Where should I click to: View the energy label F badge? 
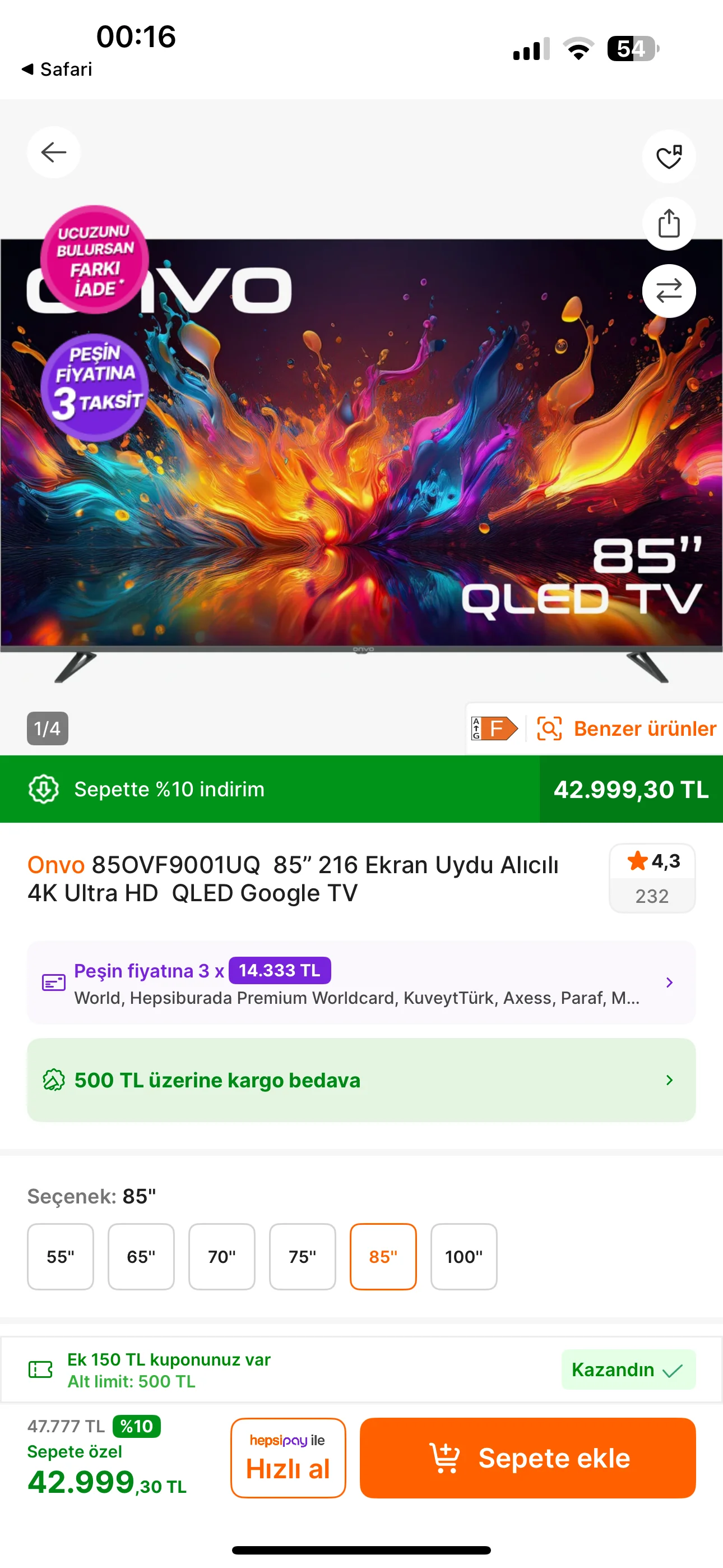click(x=494, y=728)
